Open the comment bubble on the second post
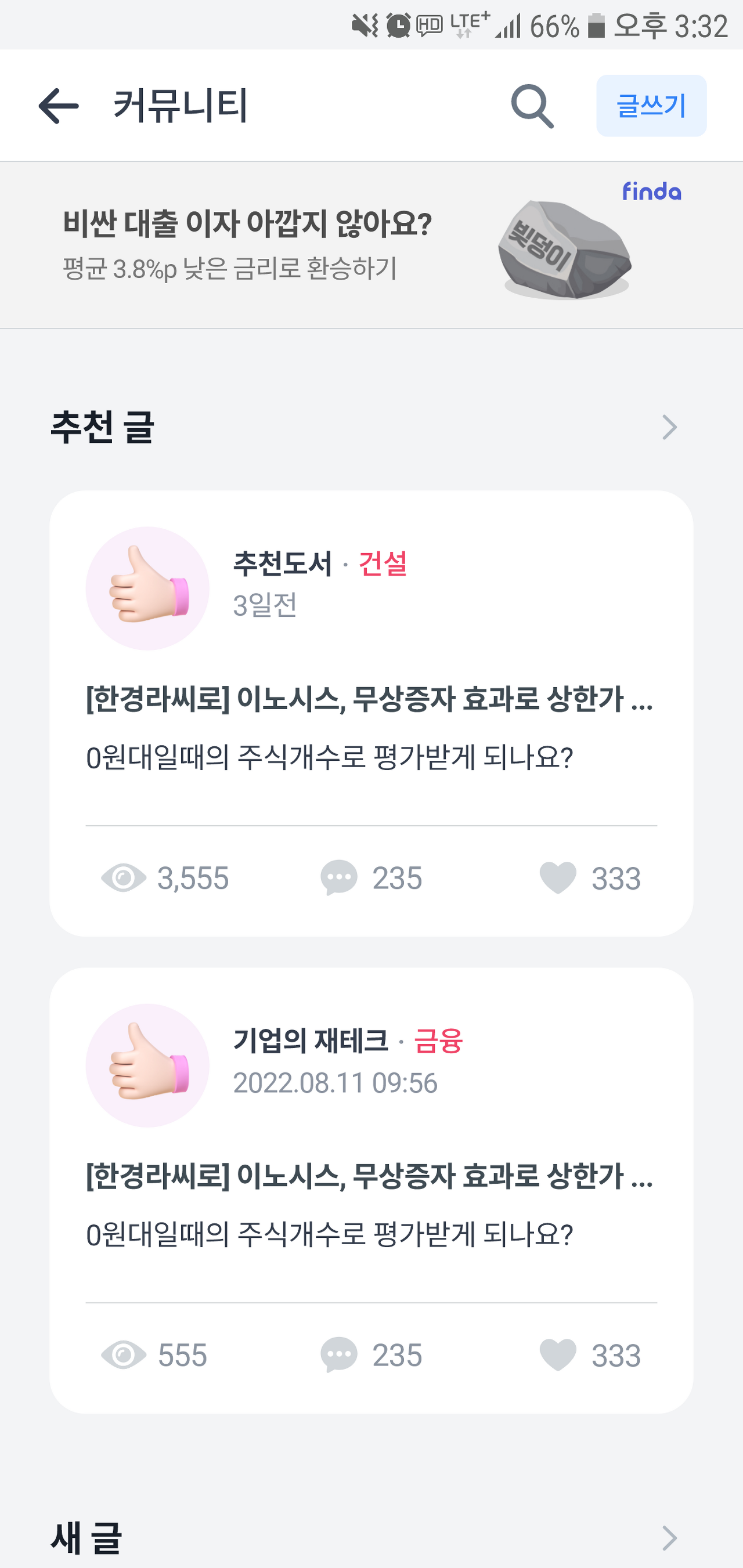The width and height of the screenshot is (743, 1568). [x=339, y=1356]
